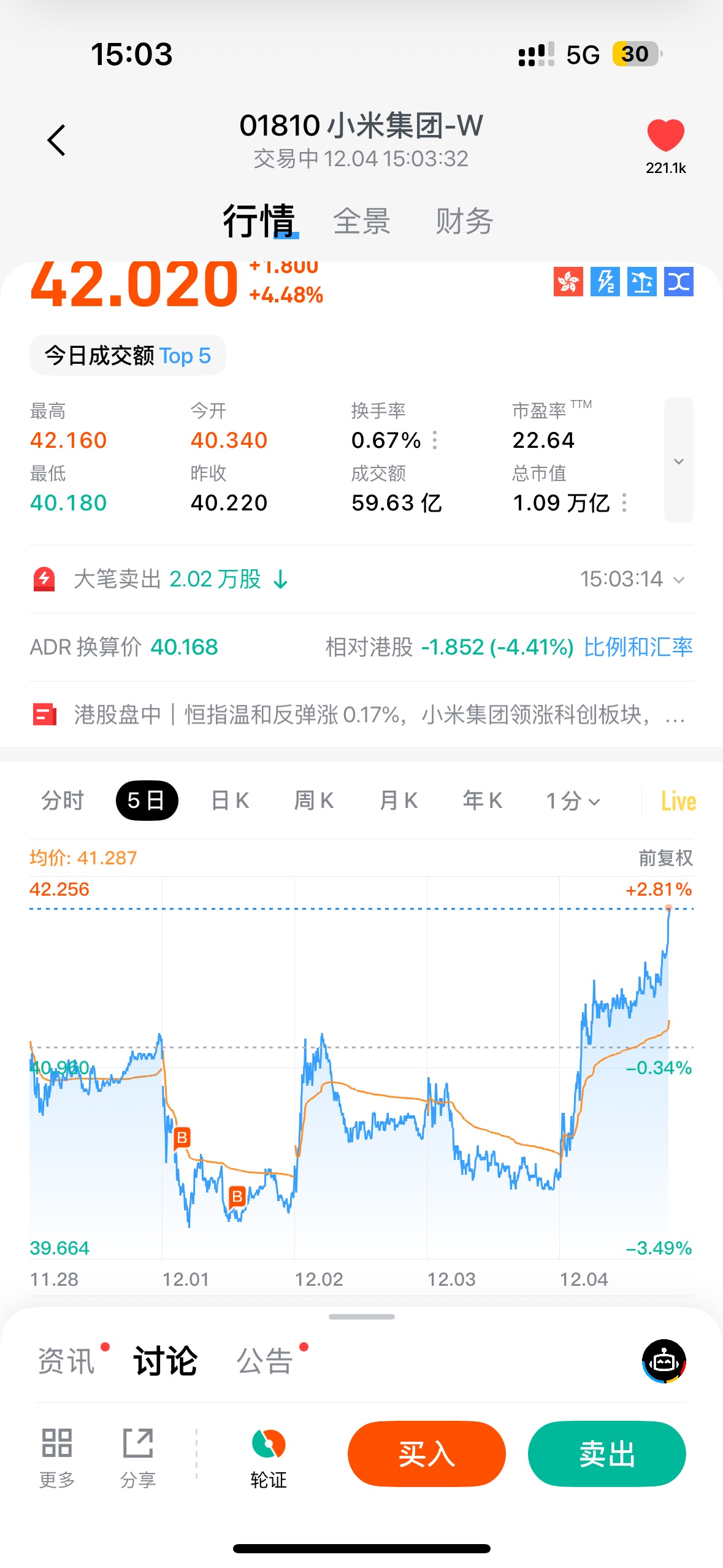Screen dimensions: 723x1568
Task: Switch to the 财务 tab
Action: (464, 221)
